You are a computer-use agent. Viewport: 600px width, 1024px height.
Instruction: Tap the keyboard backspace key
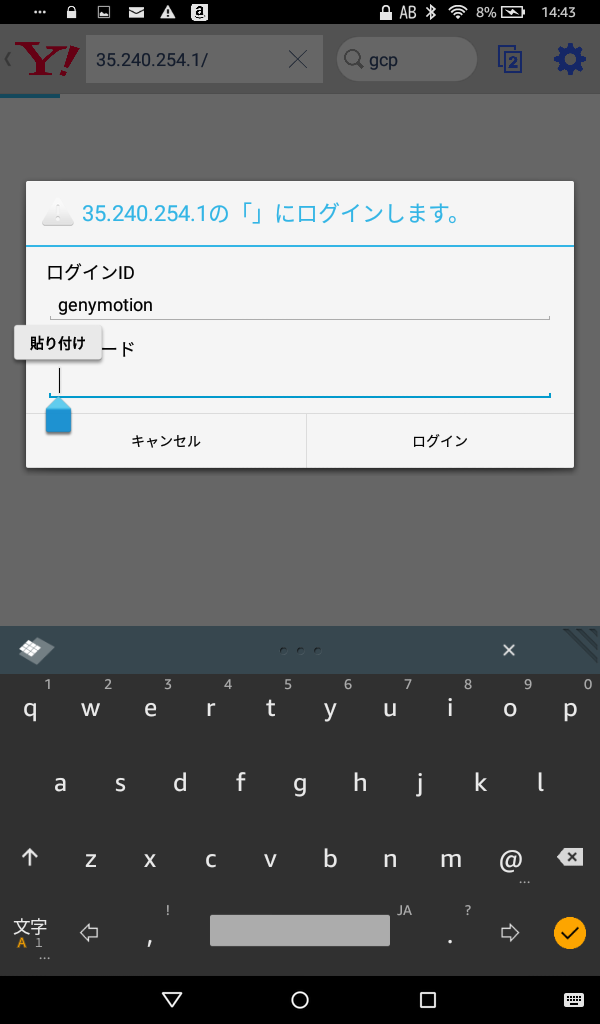(570, 857)
